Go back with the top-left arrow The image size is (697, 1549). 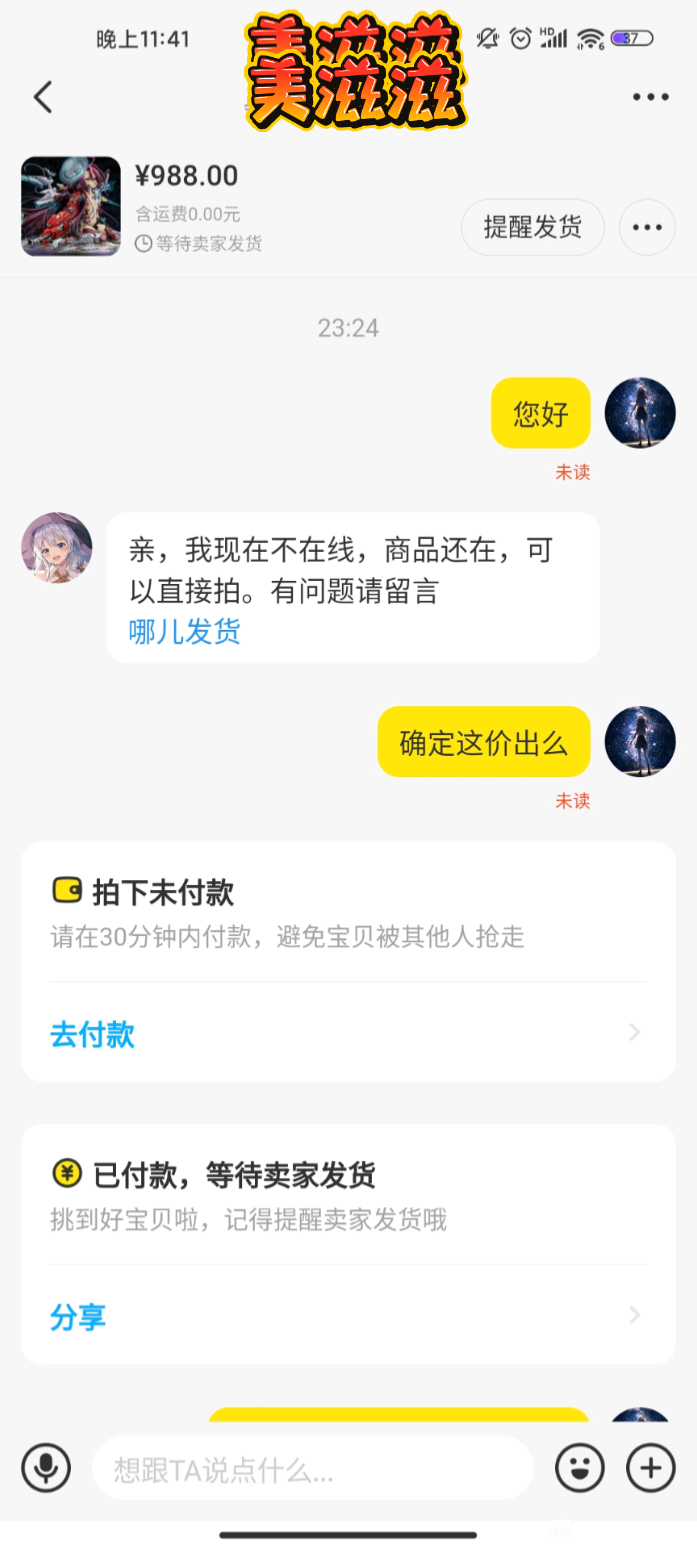pos(42,97)
